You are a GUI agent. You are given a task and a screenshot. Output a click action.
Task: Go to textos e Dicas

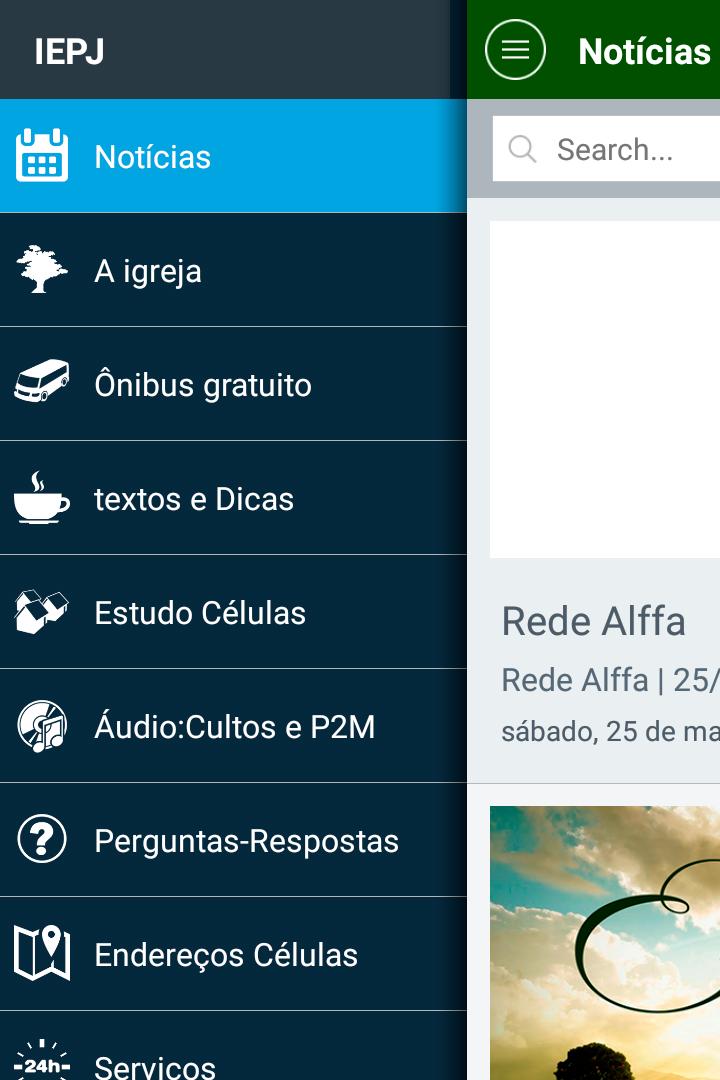click(232, 499)
